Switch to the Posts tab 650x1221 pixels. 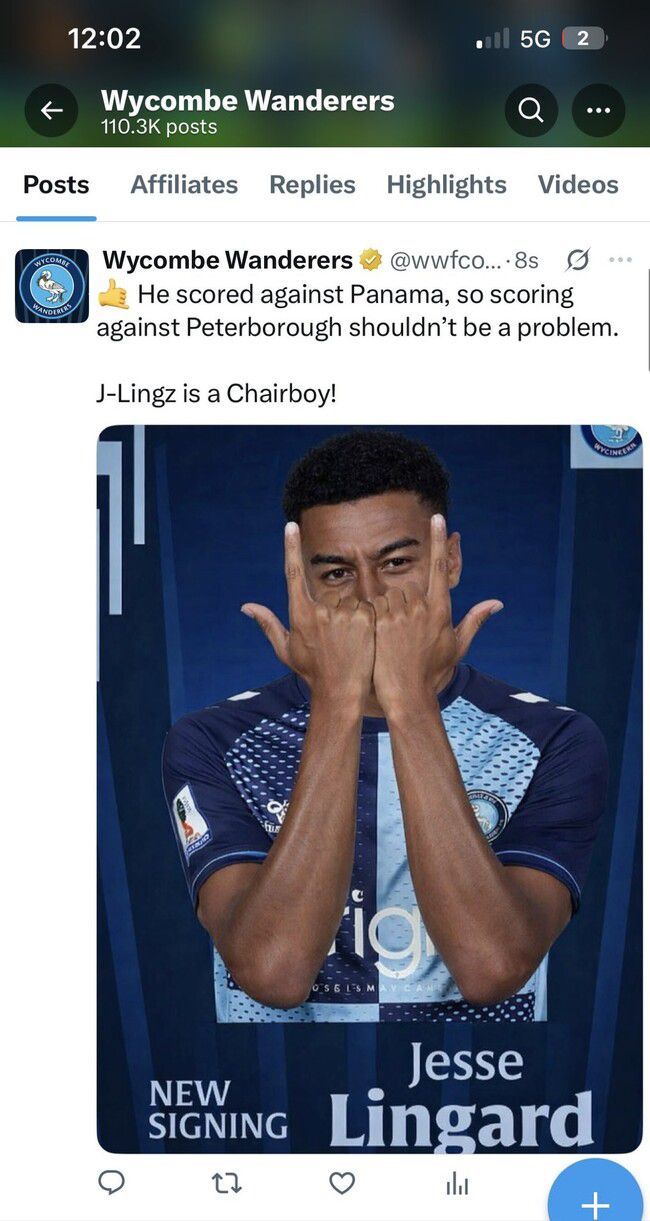click(56, 185)
